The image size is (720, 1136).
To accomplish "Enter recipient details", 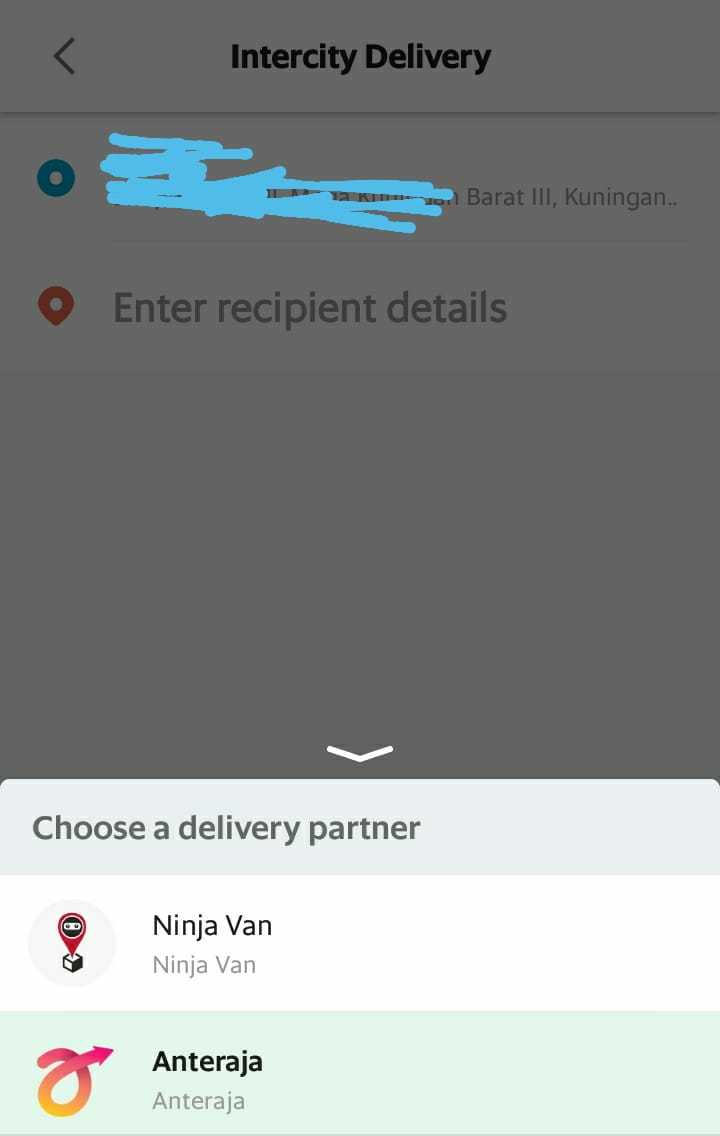I will coord(310,308).
